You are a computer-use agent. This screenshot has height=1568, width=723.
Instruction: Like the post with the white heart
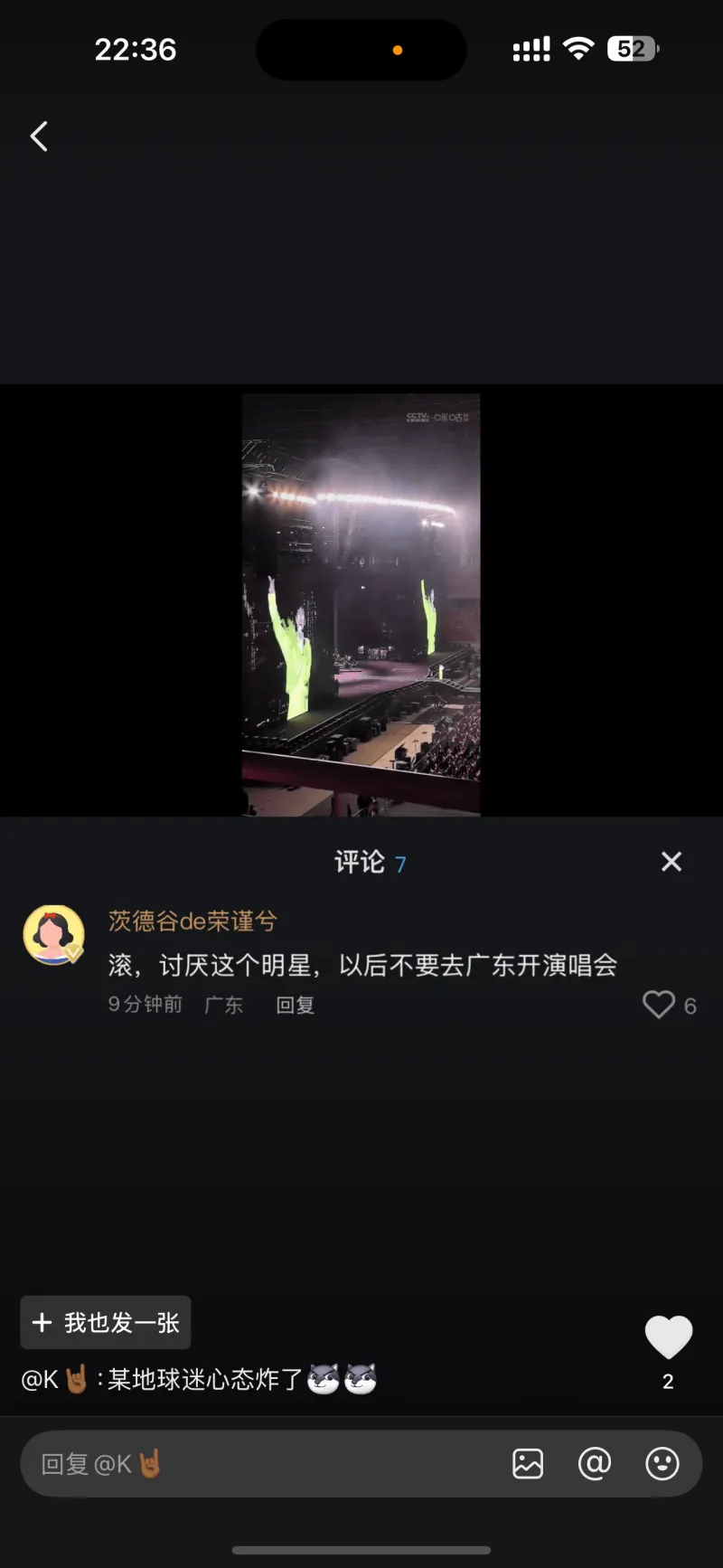coord(668,1337)
